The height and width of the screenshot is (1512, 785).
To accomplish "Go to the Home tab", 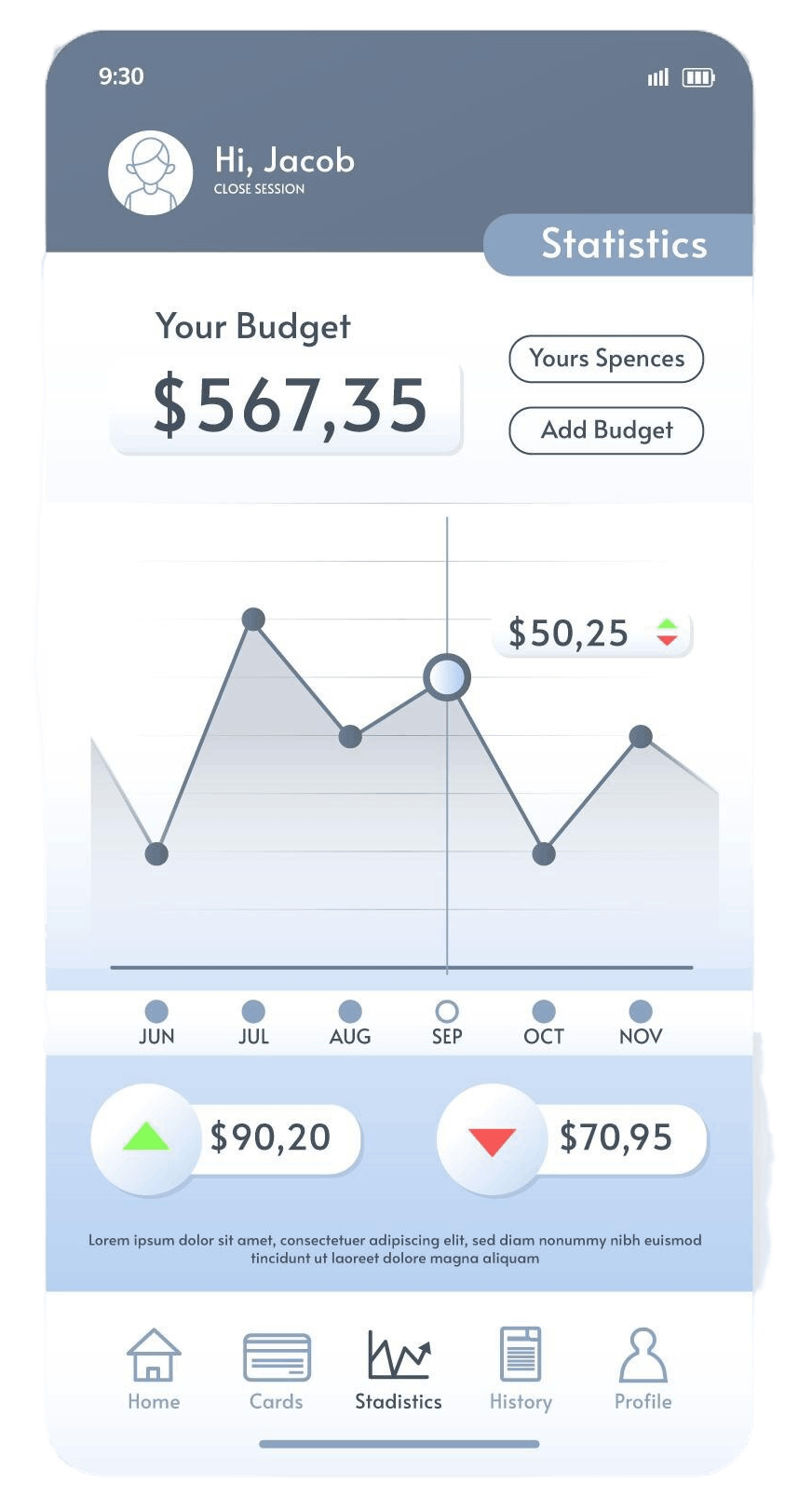I will click(154, 1369).
